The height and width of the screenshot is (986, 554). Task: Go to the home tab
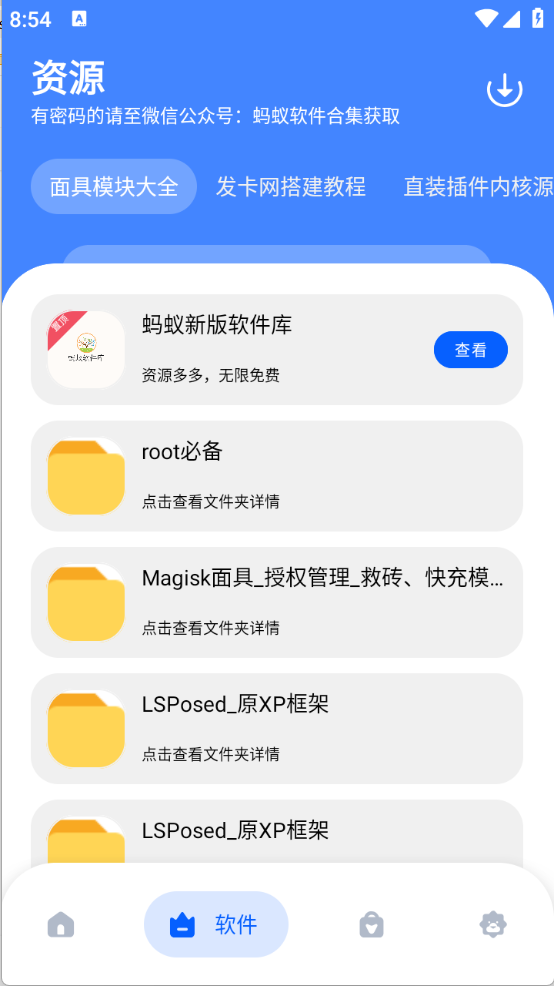click(x=61, y=925)
